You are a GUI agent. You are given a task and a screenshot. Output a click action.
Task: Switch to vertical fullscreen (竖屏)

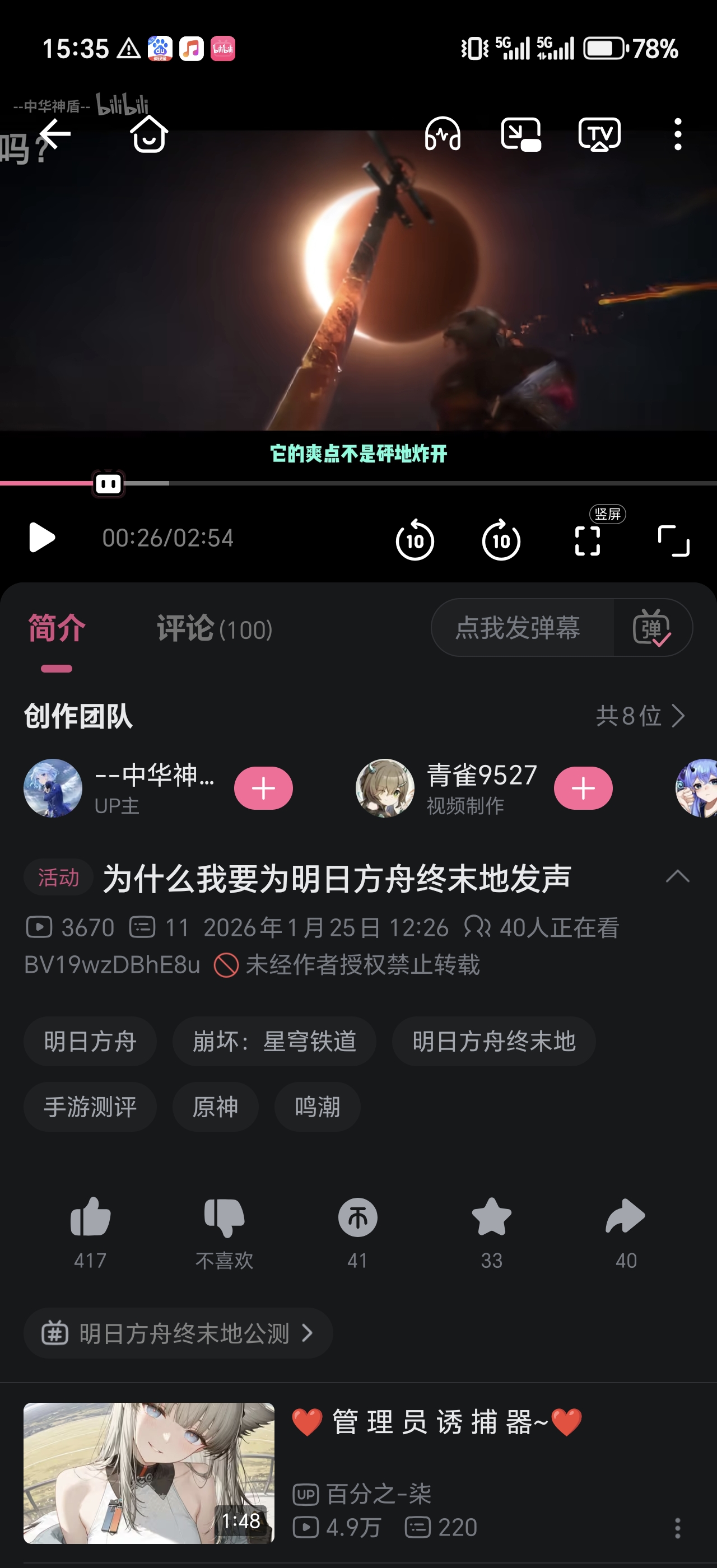588,540
